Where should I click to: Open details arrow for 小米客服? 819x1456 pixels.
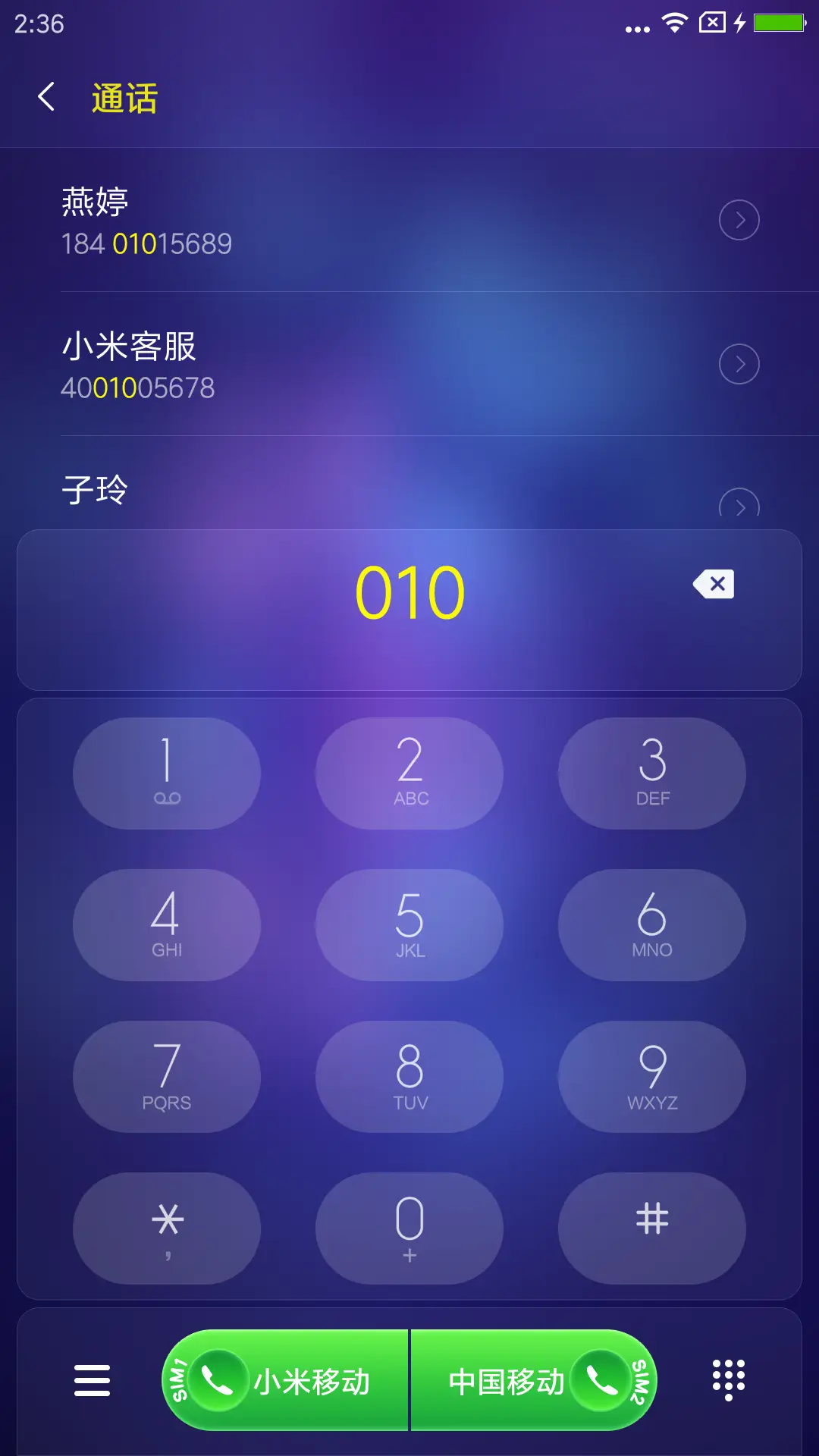739,364
